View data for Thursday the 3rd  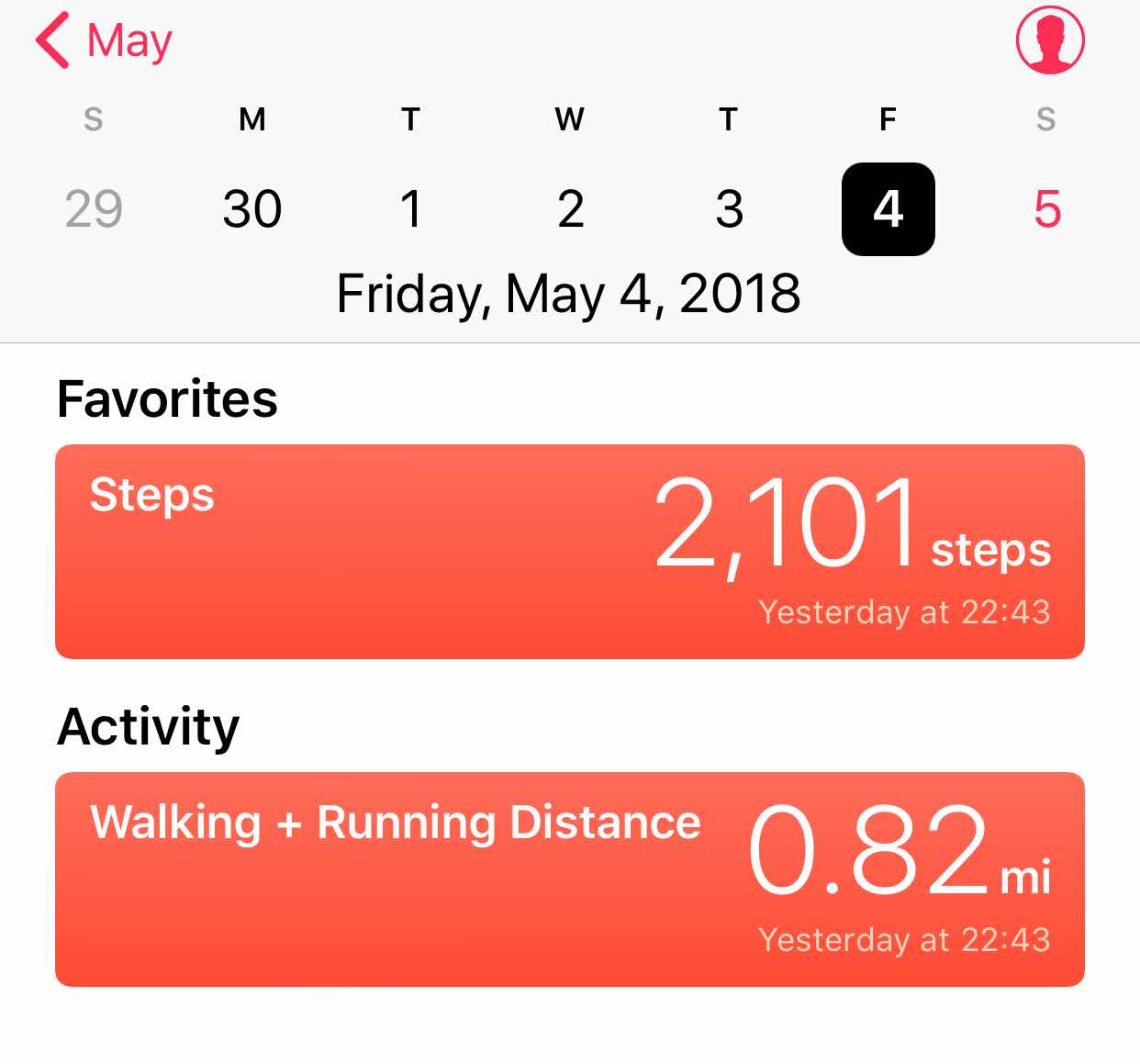729,209
